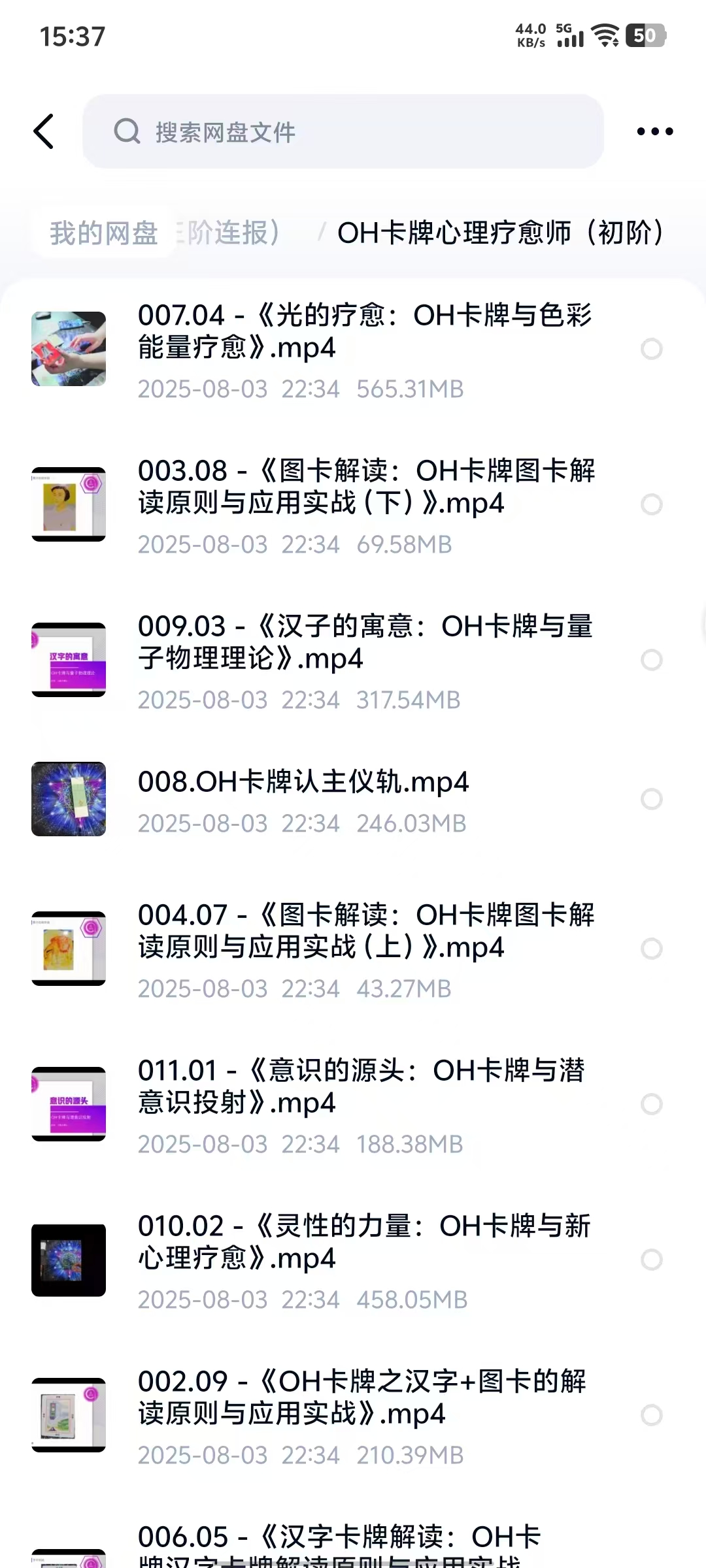
Task: Select the checkbox for file 004.07
Action: pos(651,949)
